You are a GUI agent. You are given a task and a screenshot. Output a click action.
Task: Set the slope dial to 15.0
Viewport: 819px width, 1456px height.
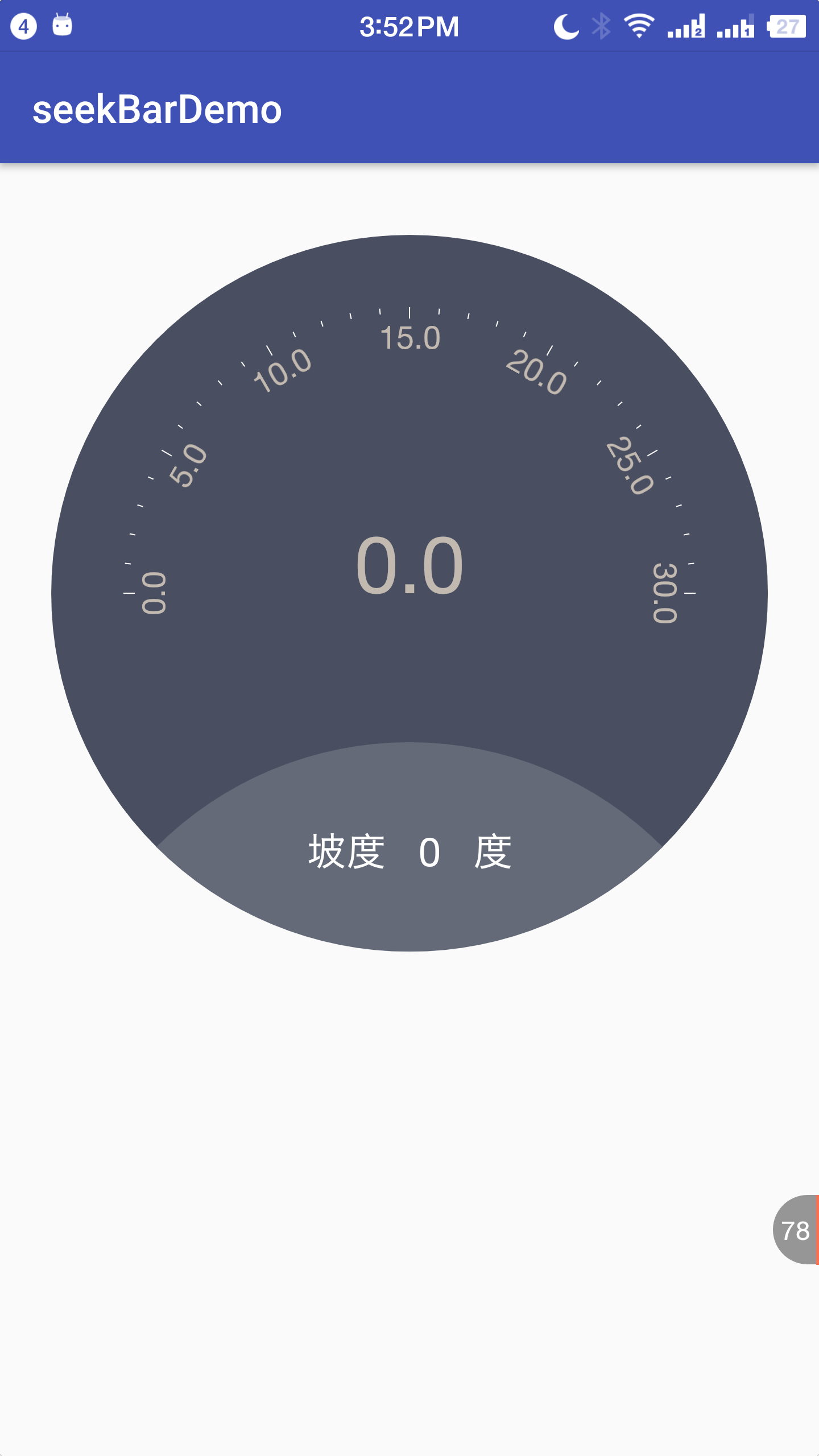409,313
